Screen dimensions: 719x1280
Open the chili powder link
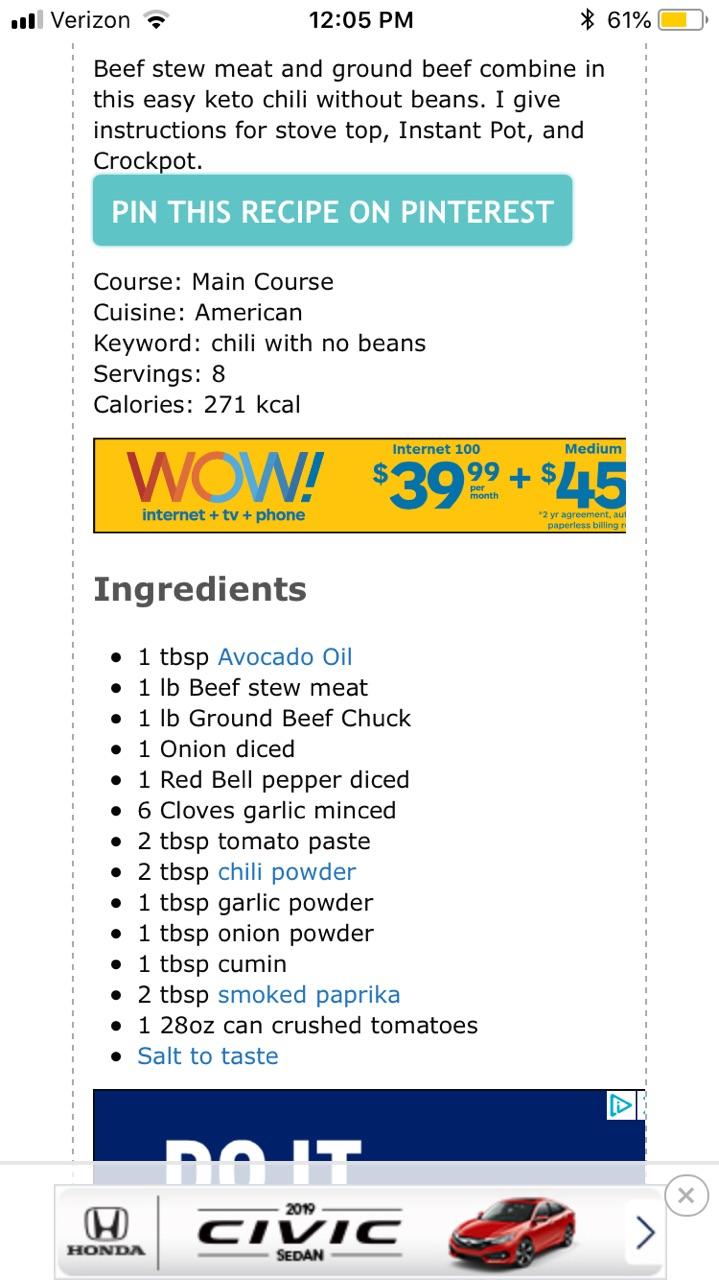tap(287, 872)
